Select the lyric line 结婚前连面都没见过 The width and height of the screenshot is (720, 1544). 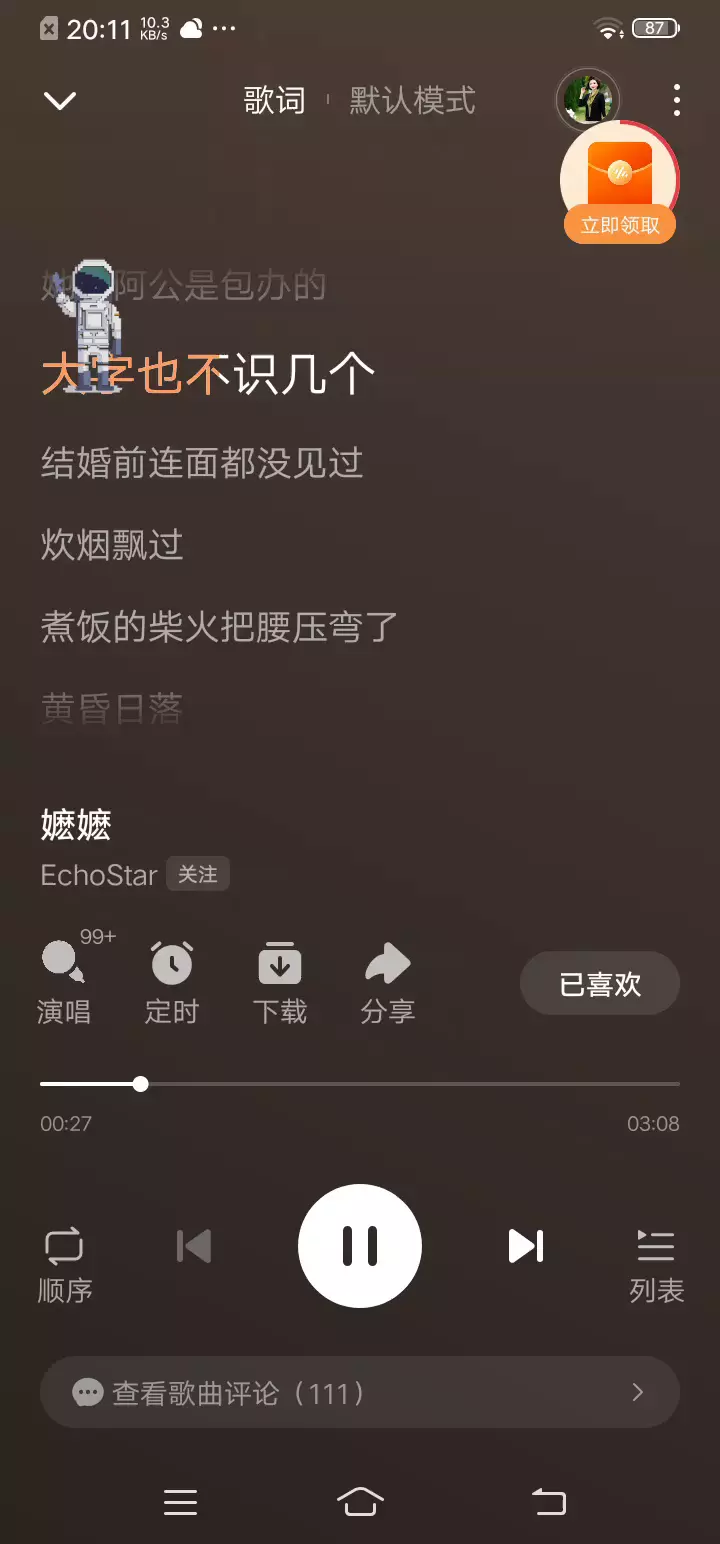[x=202, y=463]
